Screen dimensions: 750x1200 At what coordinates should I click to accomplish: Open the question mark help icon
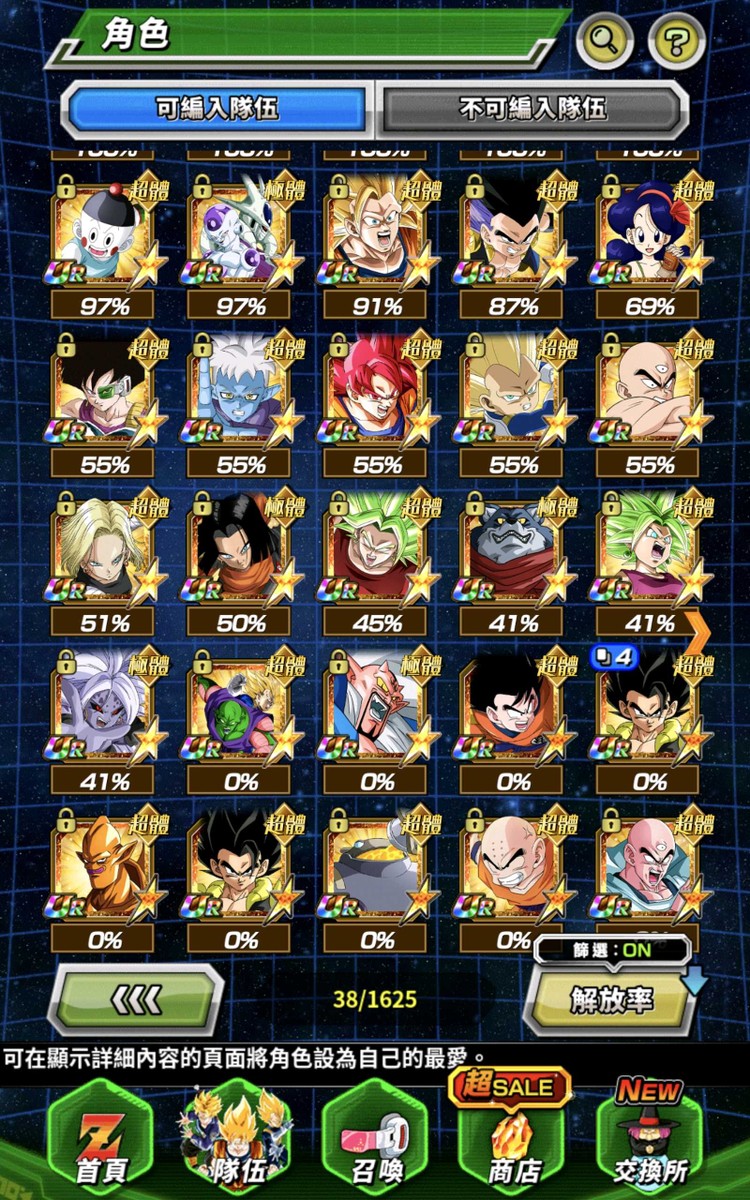(677, 41)
